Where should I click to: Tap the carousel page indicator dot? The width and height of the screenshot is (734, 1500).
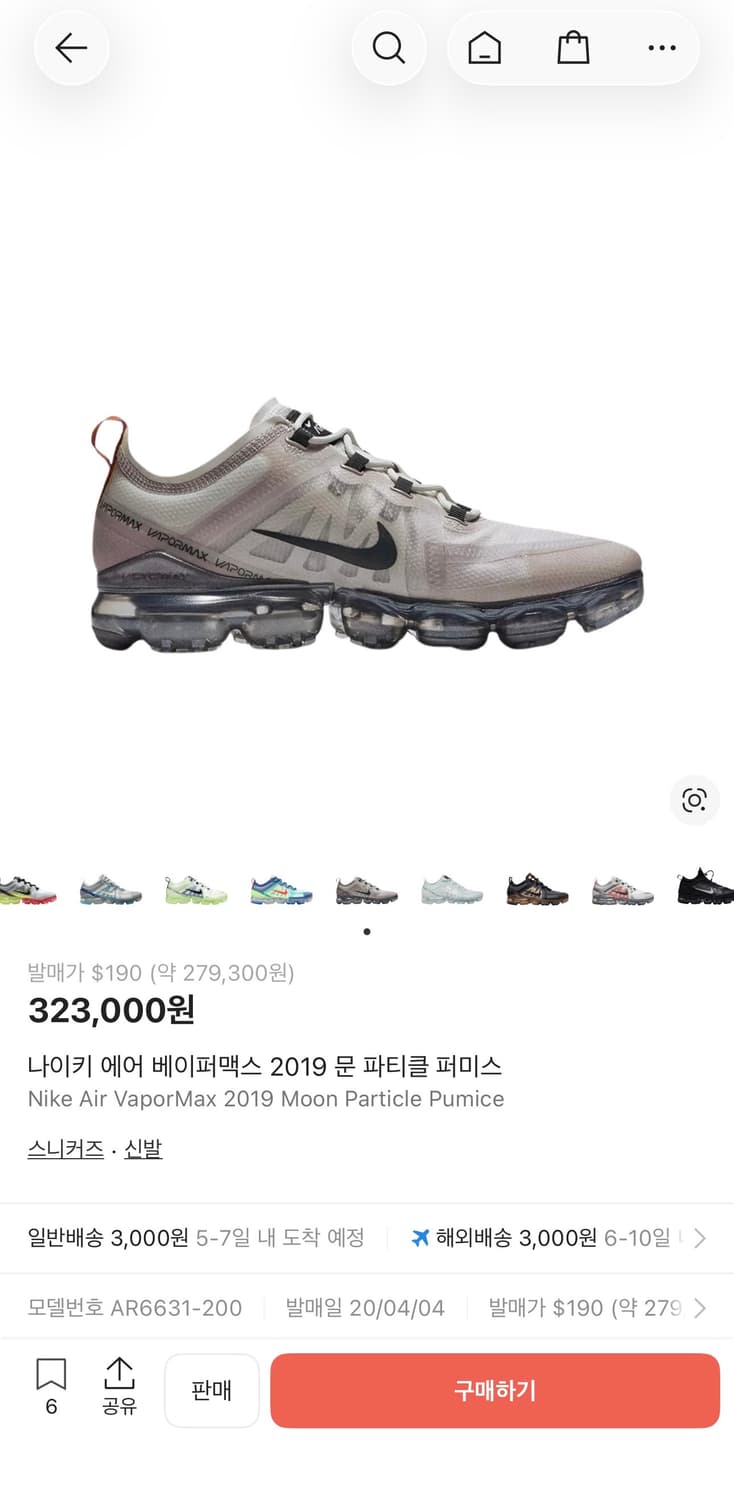pos(367,930)
